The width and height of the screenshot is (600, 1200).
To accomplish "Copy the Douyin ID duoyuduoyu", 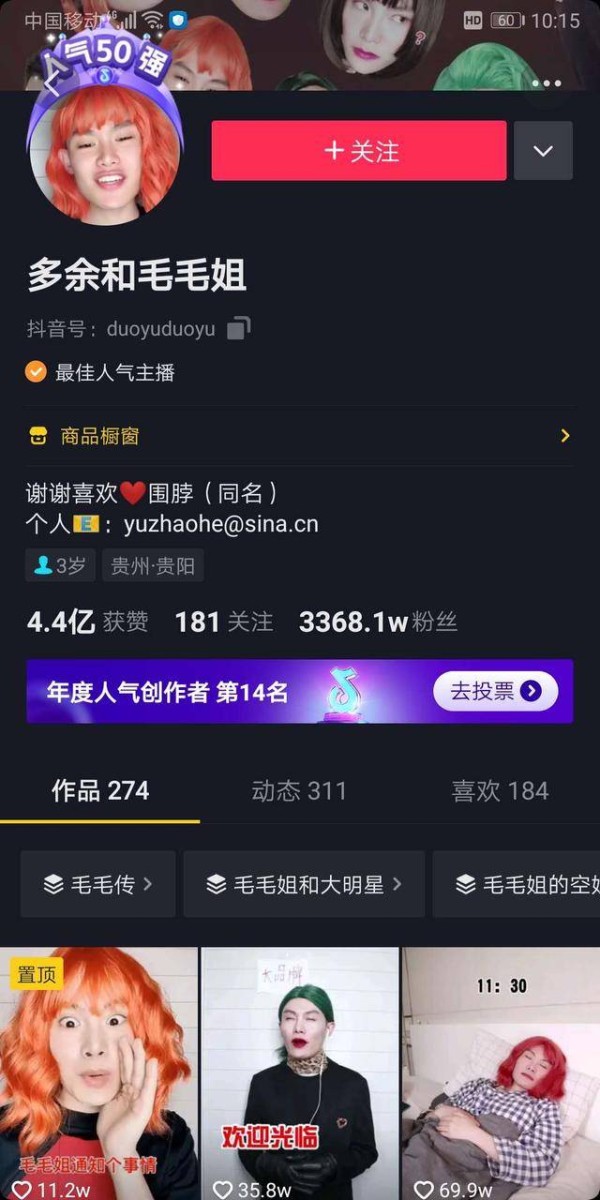I will 239,329.
